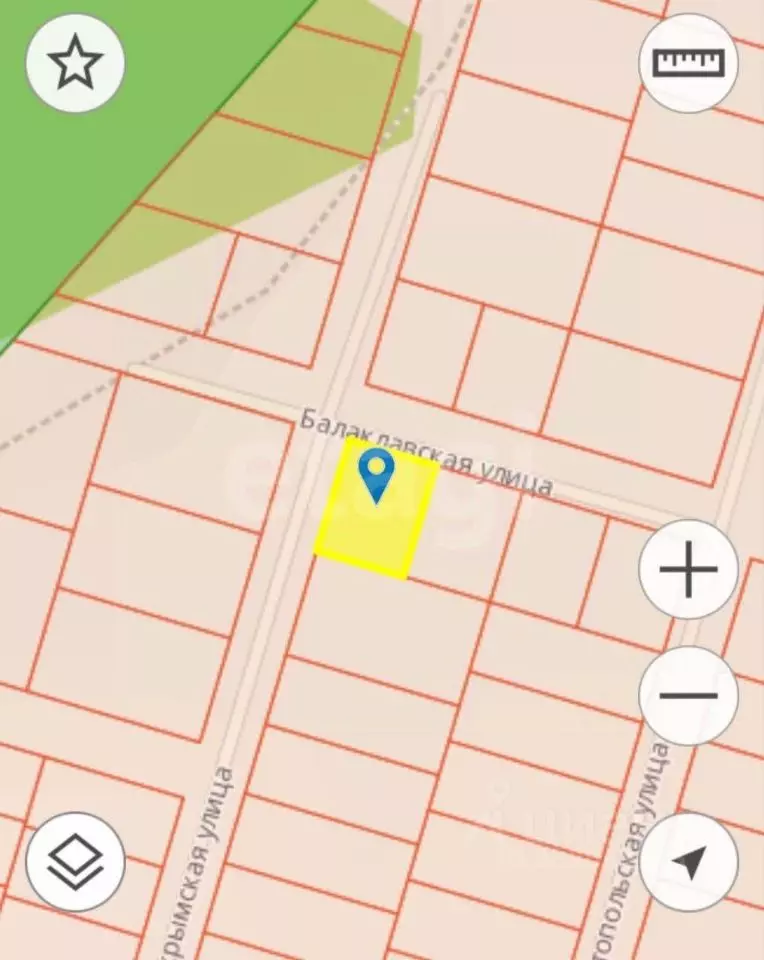Zoom in with the plus button
The image size is (764, 960).
tap(689, 569)
